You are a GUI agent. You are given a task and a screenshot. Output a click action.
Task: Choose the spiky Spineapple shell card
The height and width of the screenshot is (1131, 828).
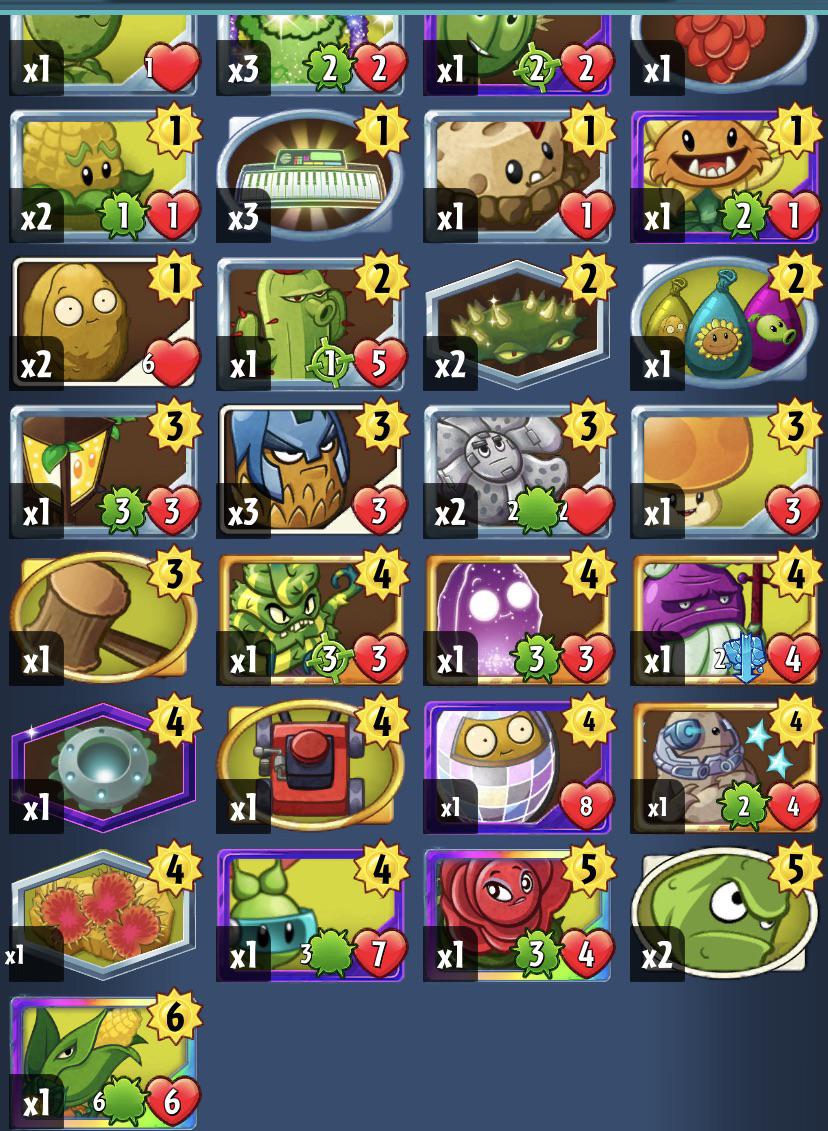point(520,320)
